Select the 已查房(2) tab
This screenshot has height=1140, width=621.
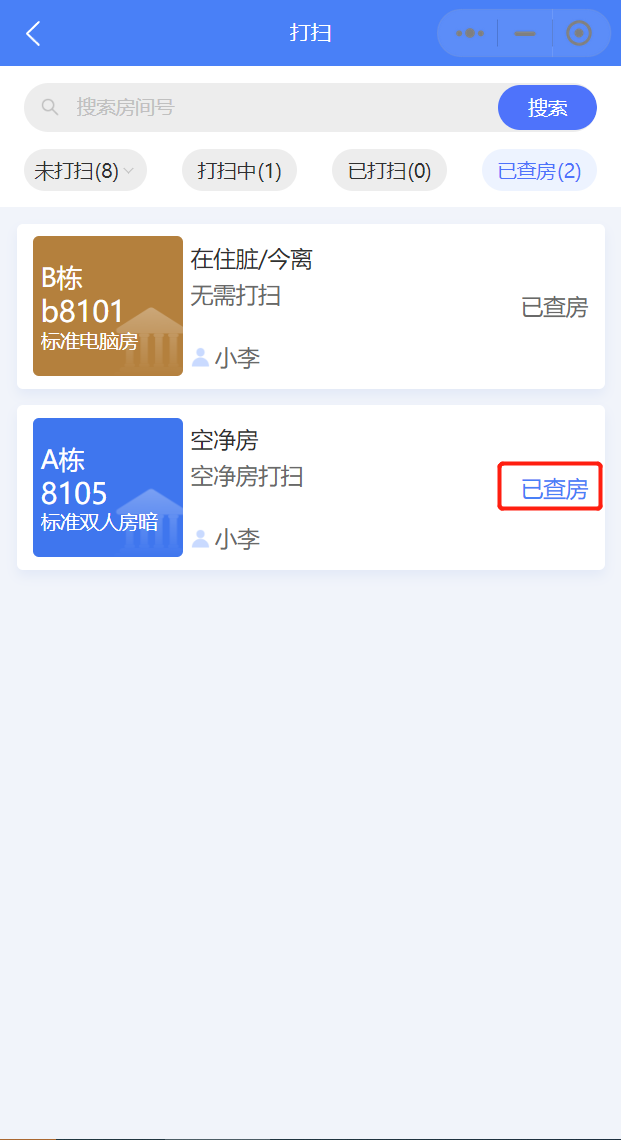point(540,171)
